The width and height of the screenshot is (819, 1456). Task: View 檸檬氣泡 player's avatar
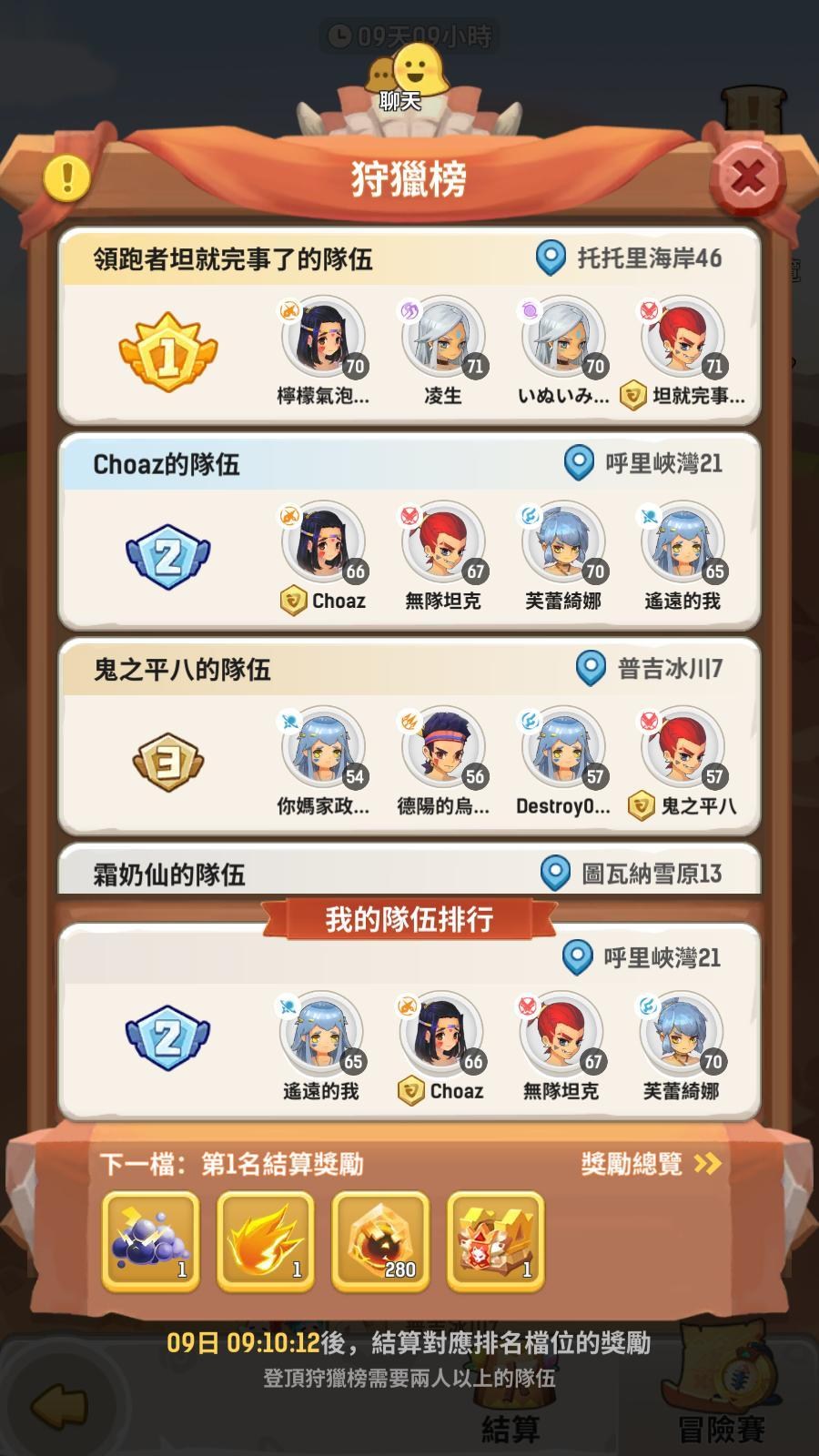point(325,338)
